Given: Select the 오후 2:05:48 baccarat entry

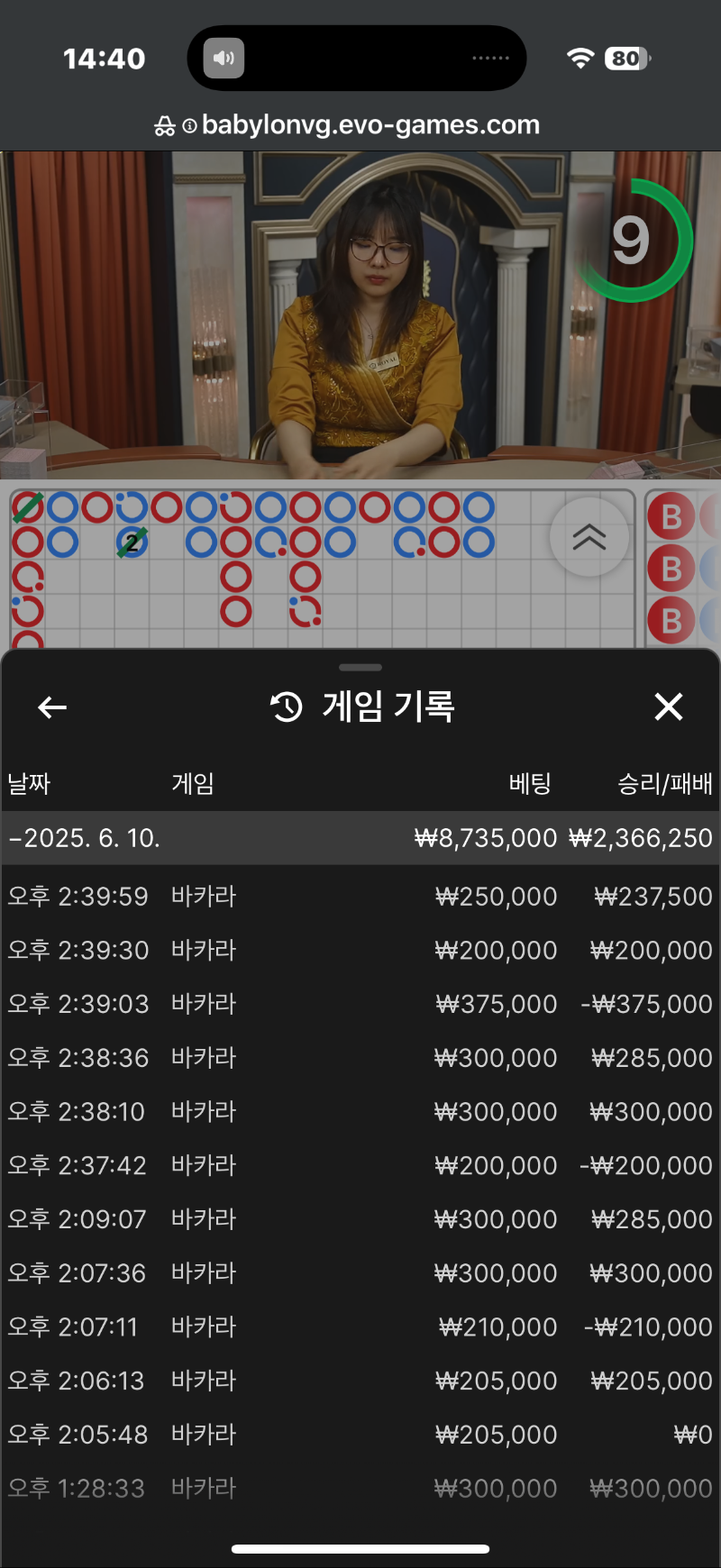Looking at the screenshot, I should tap(360, 1434).
